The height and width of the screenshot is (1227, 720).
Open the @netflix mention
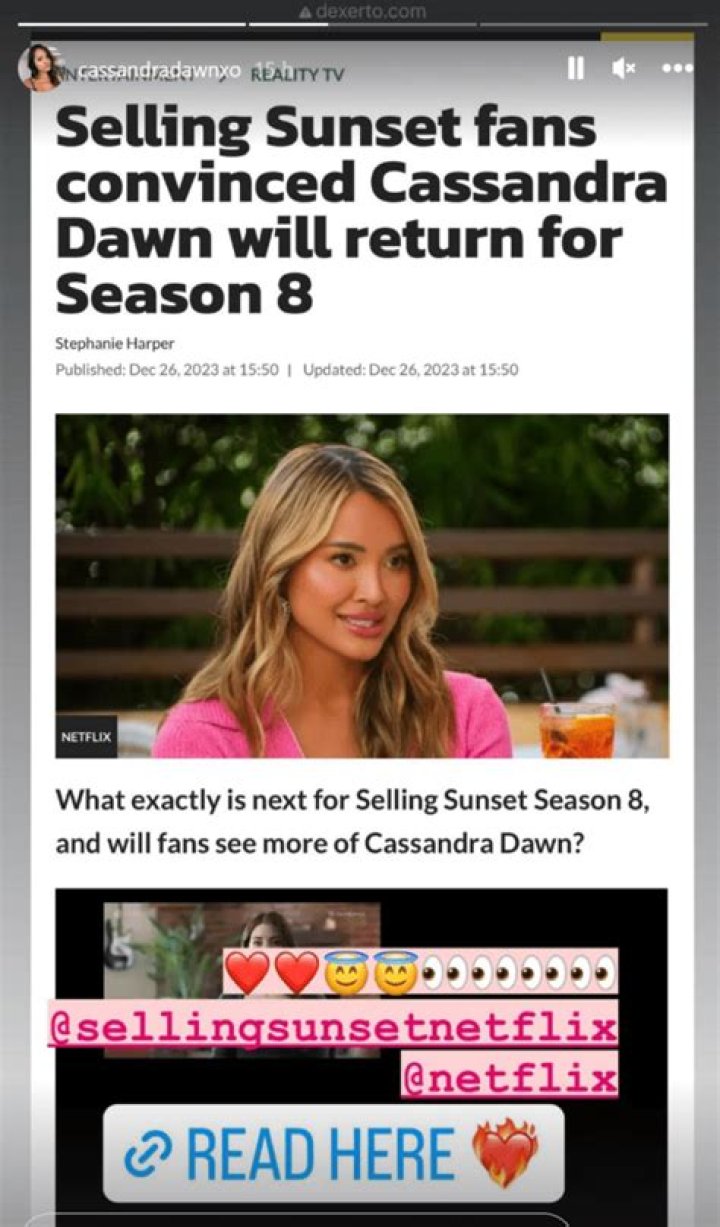[508, 1079]
